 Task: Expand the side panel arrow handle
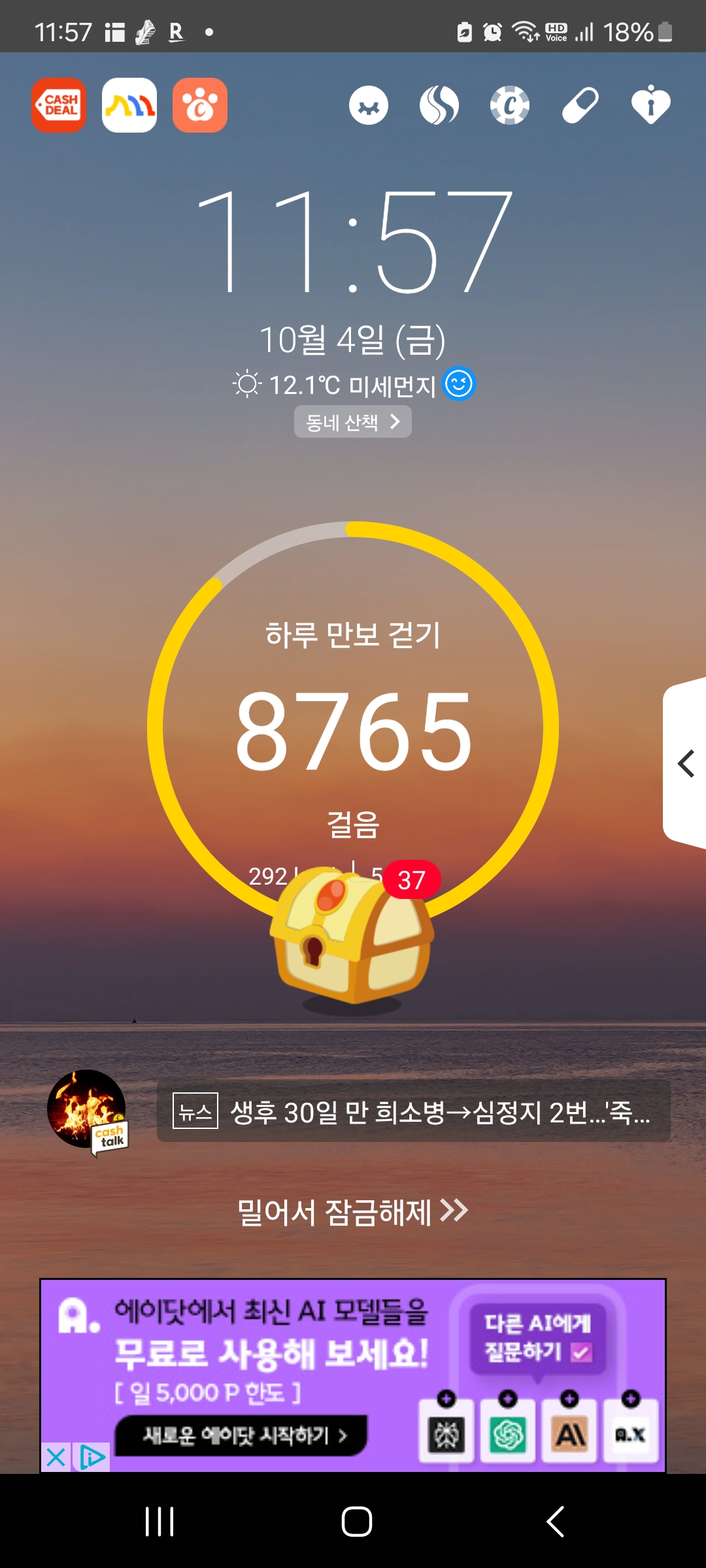tap(685, 763)
